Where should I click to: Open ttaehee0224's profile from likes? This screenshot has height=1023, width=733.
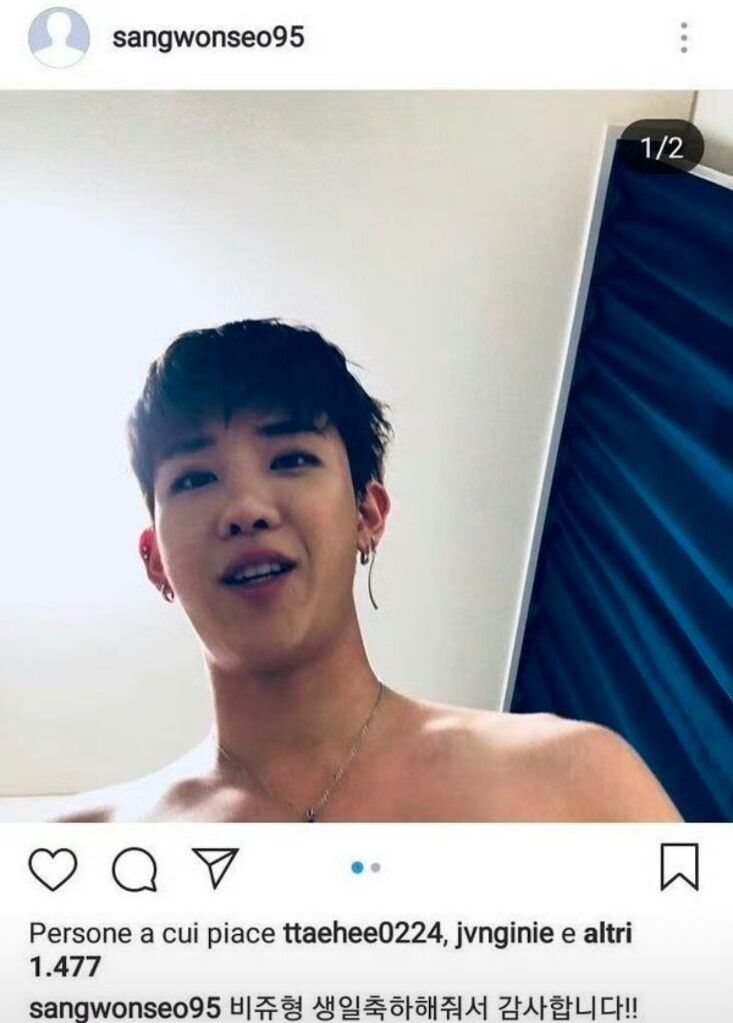(x=361, y=934)
